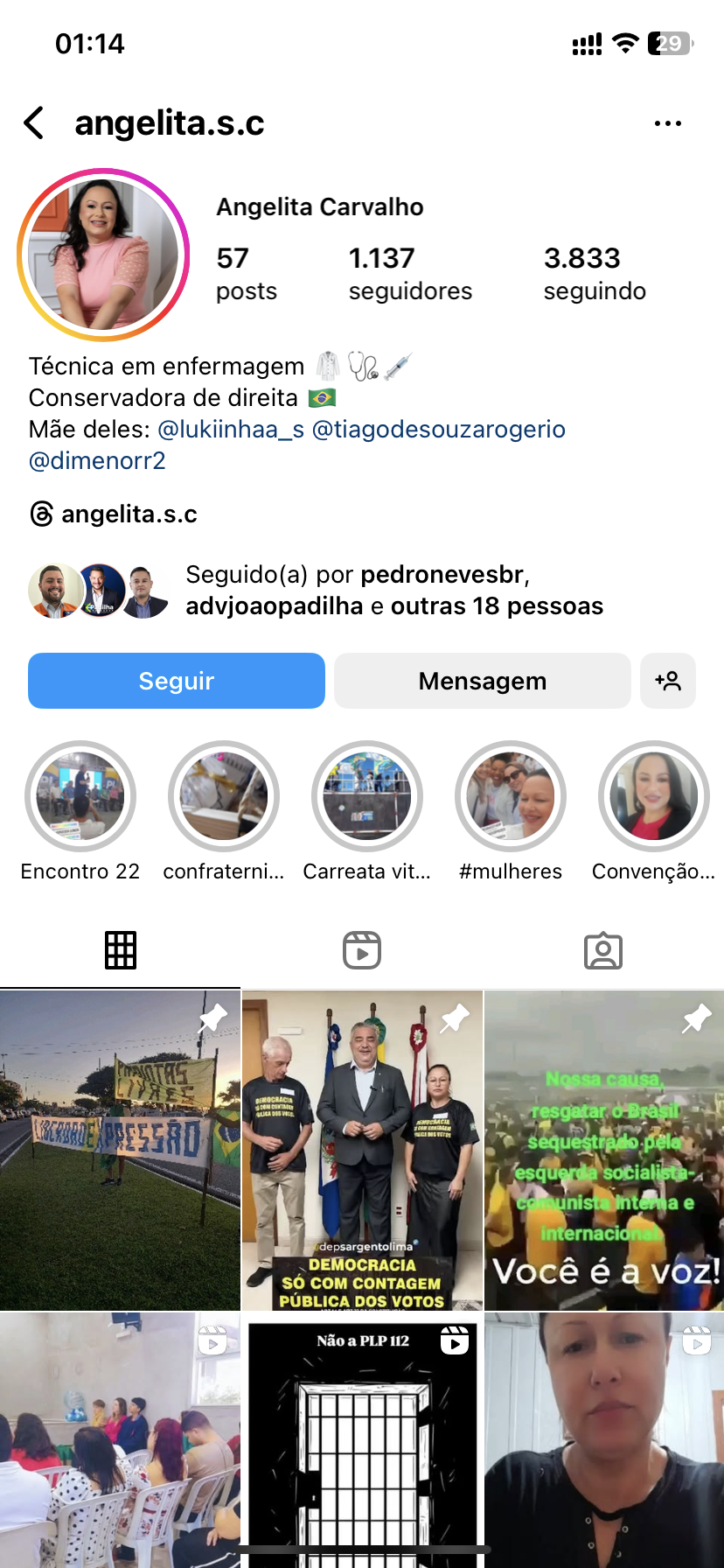Visit the @tiagodesouzarogerio profile link

tap(438, 430)
